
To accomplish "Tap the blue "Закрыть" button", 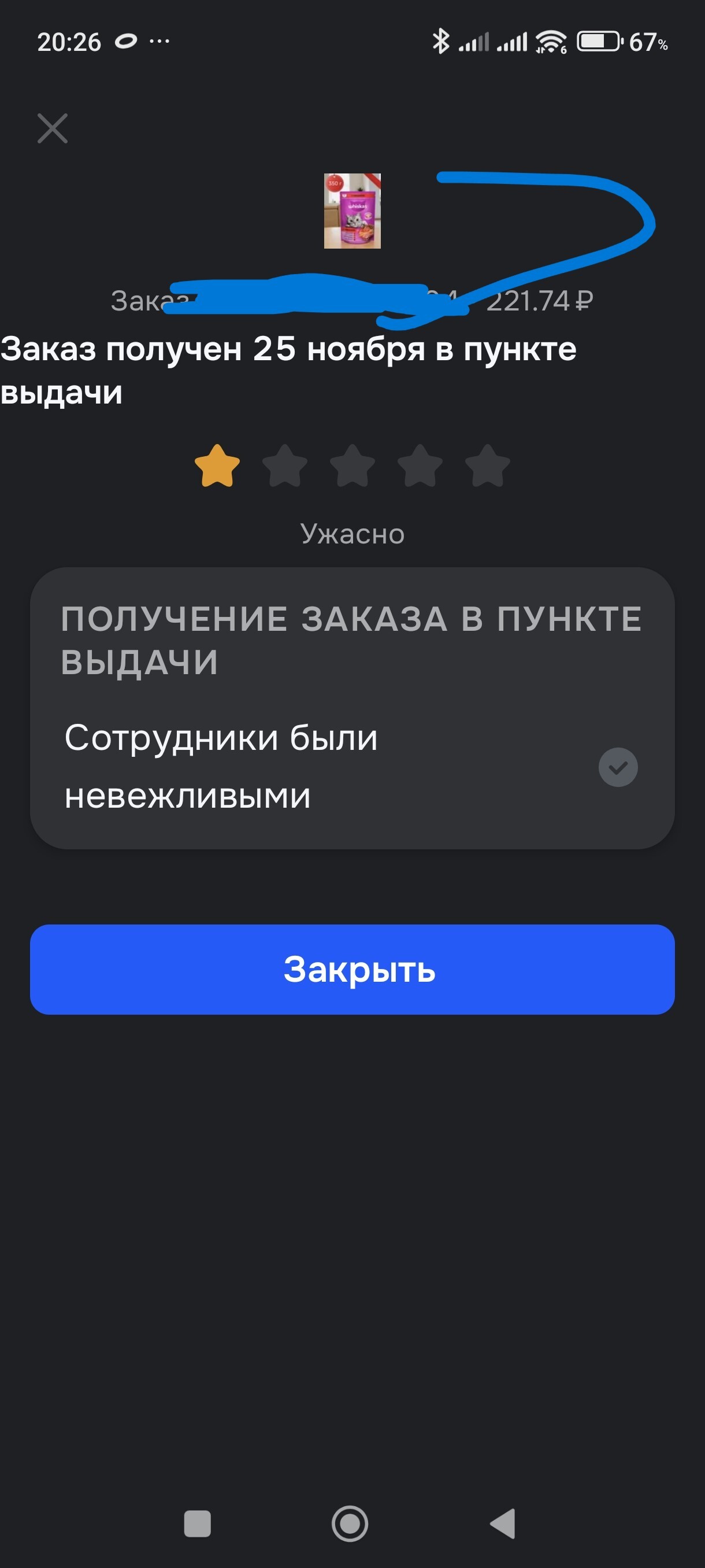I will coord(352,969).
